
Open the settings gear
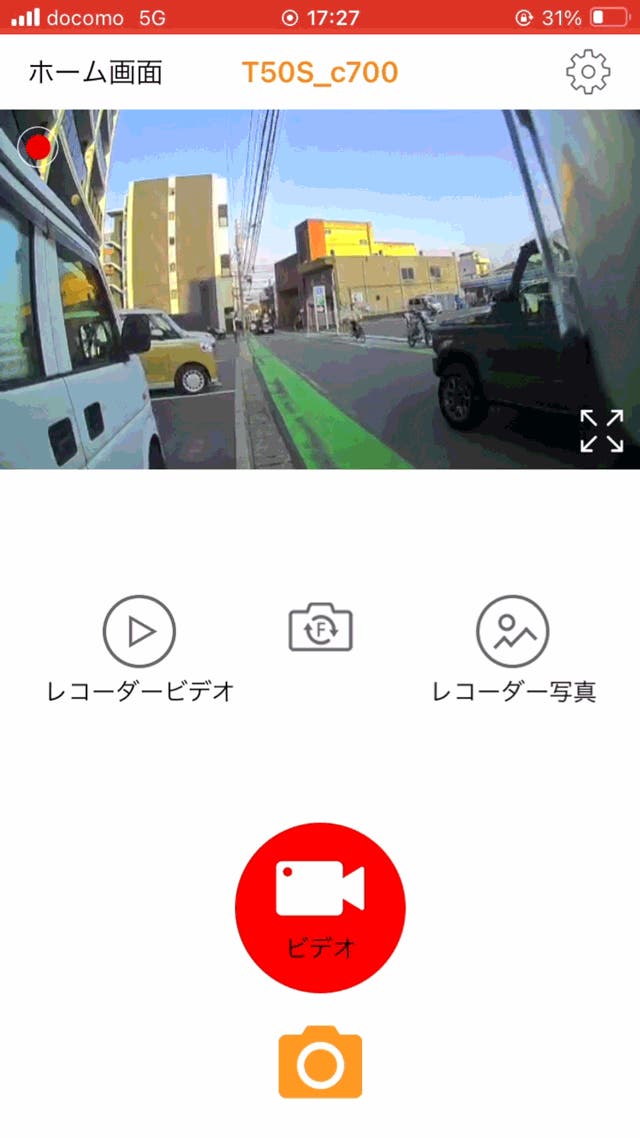(x=587, y=72)
